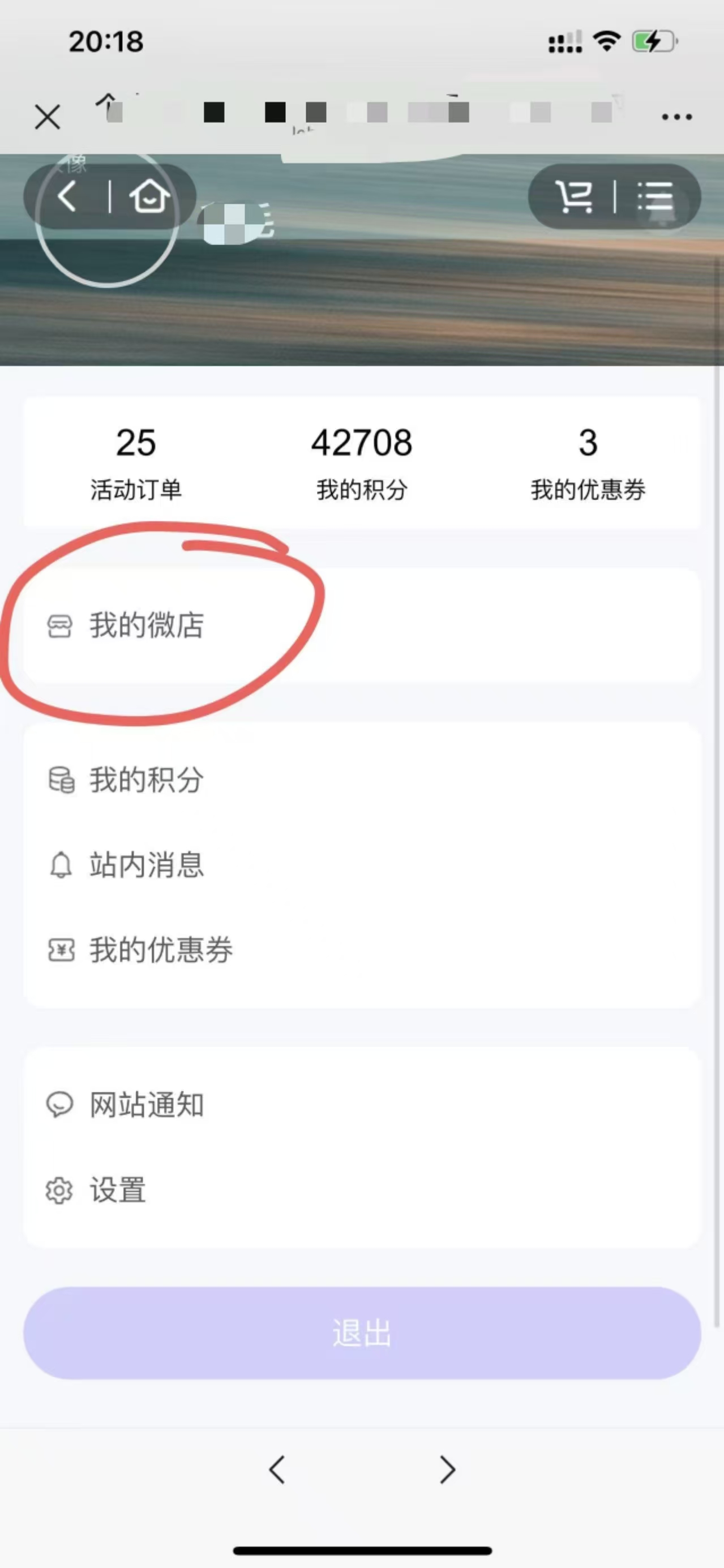Open 站内消息 messages
The image size is (724, 1568).
coord(362,864)
